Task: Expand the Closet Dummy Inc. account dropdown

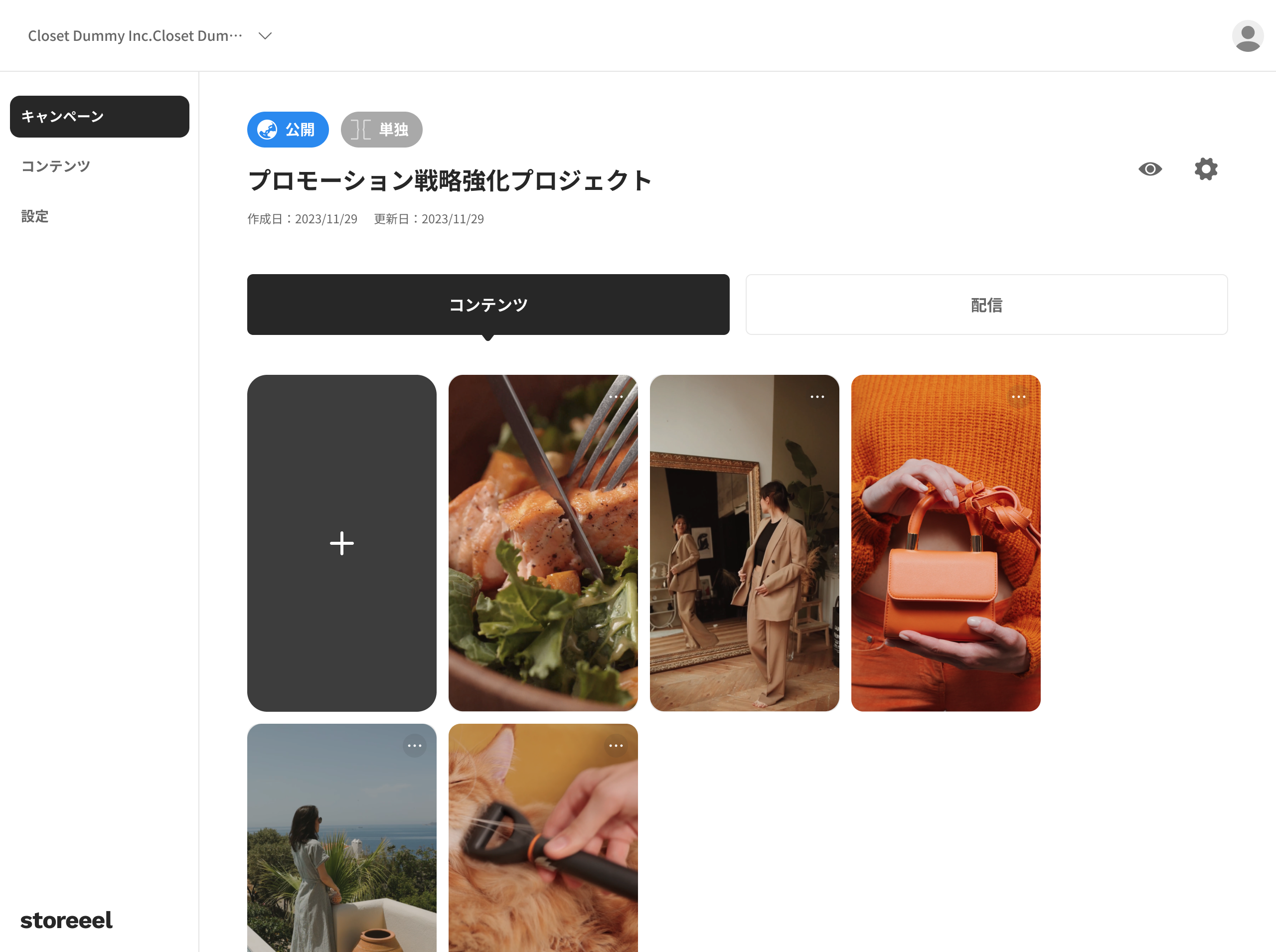Action: click(x=265, y=36)
